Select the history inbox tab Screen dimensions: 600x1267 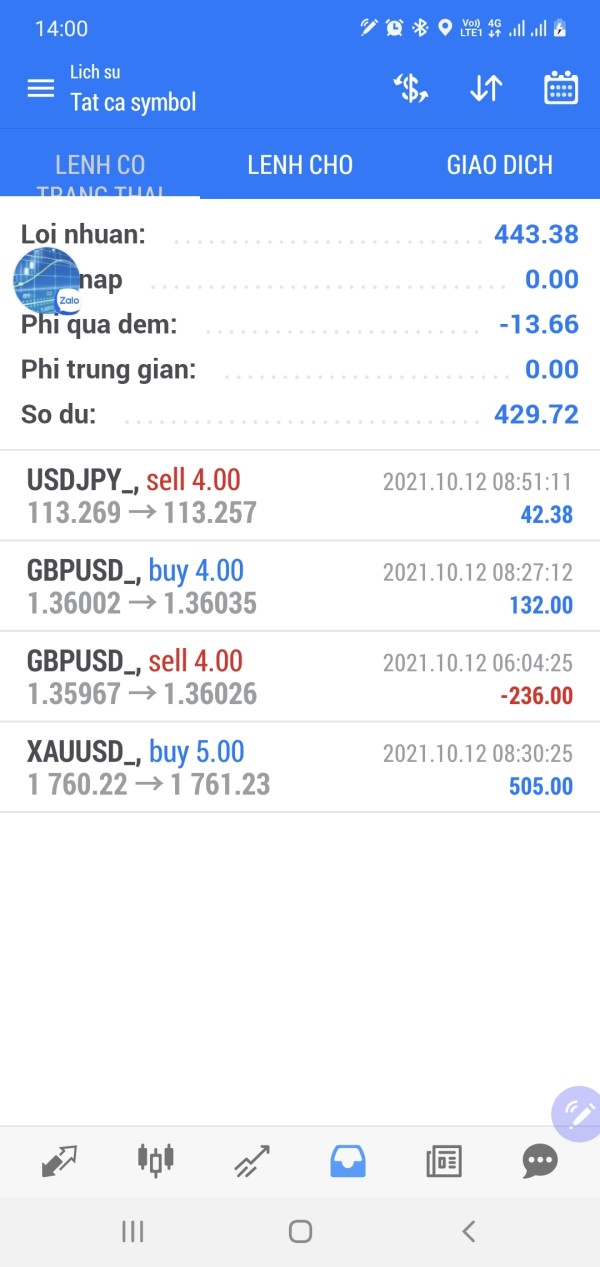pyautogui.click(x=348, y=1161)
